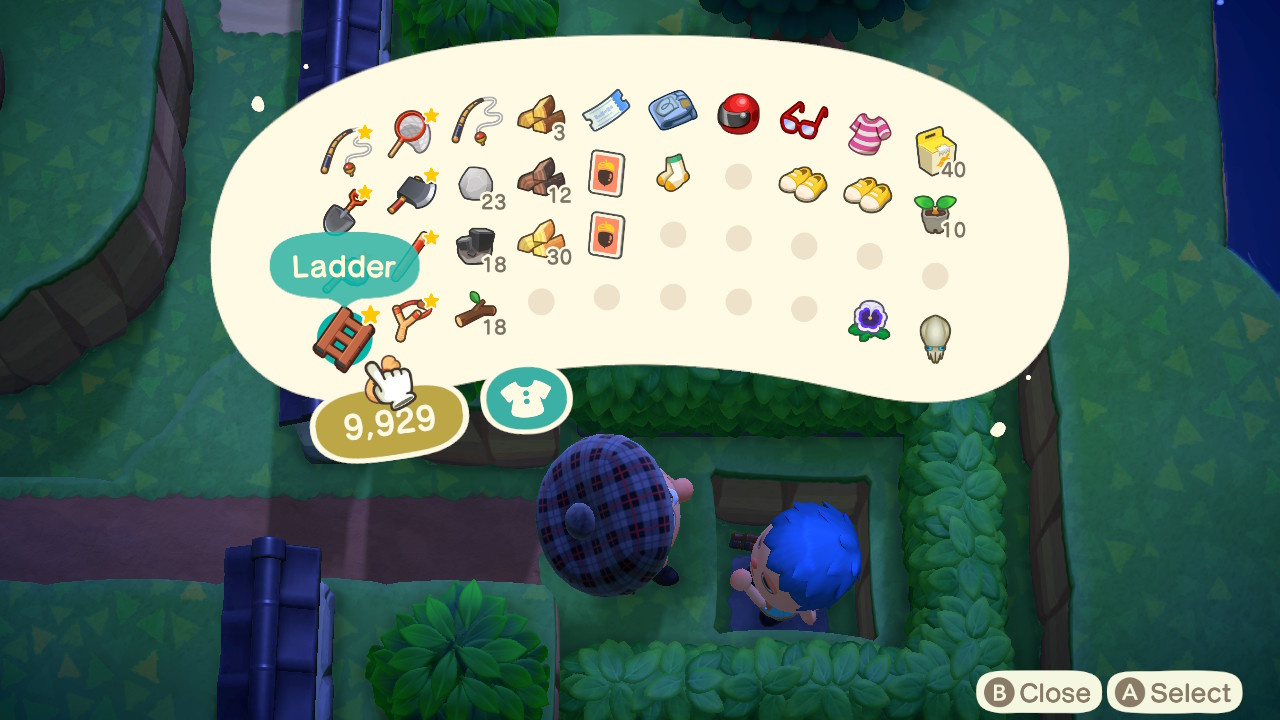Pick the slingshot tool
The height and width of the screenshot is (720, 1280).
410,316
